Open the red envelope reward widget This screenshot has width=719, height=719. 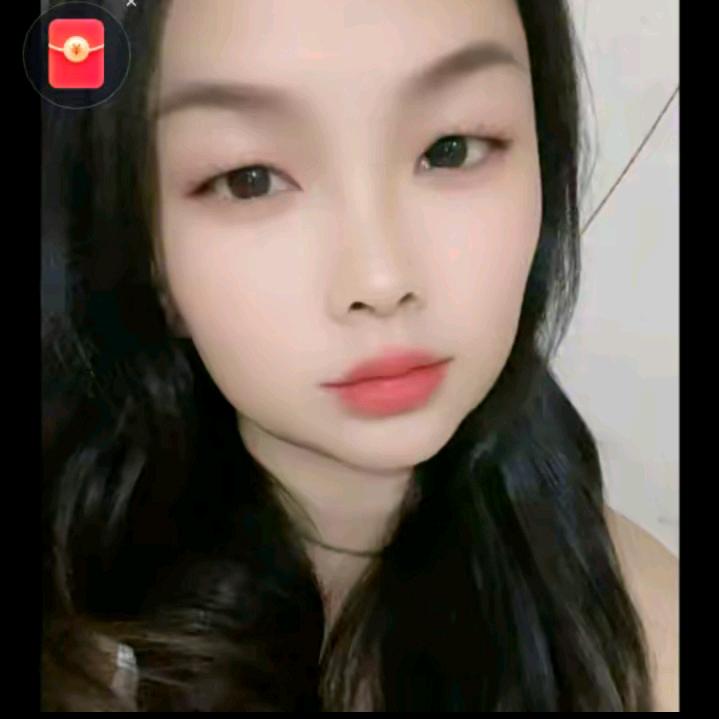pyautogui.click(x=76, y=54)
